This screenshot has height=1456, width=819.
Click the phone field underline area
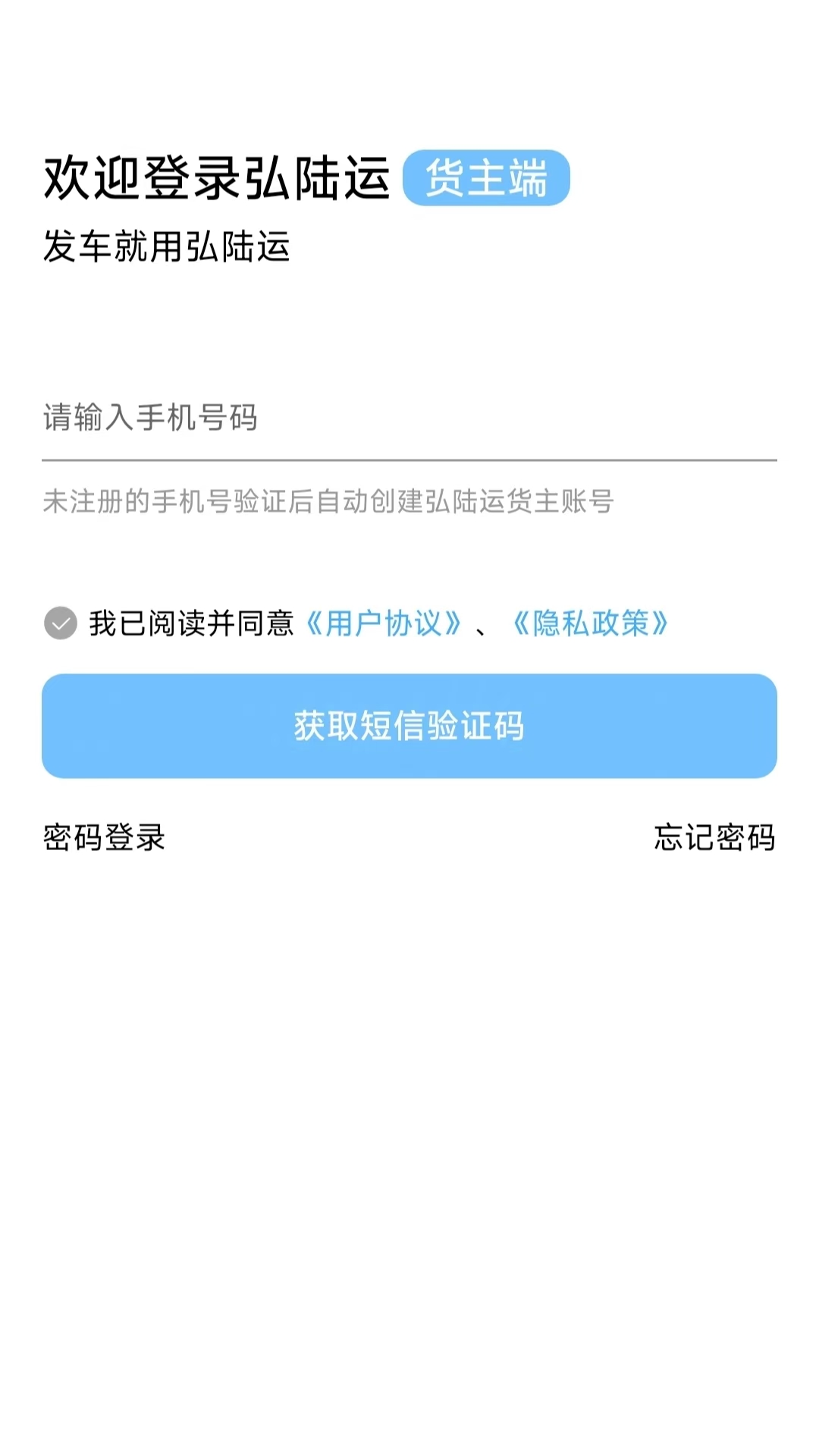(x=409, y=457)
